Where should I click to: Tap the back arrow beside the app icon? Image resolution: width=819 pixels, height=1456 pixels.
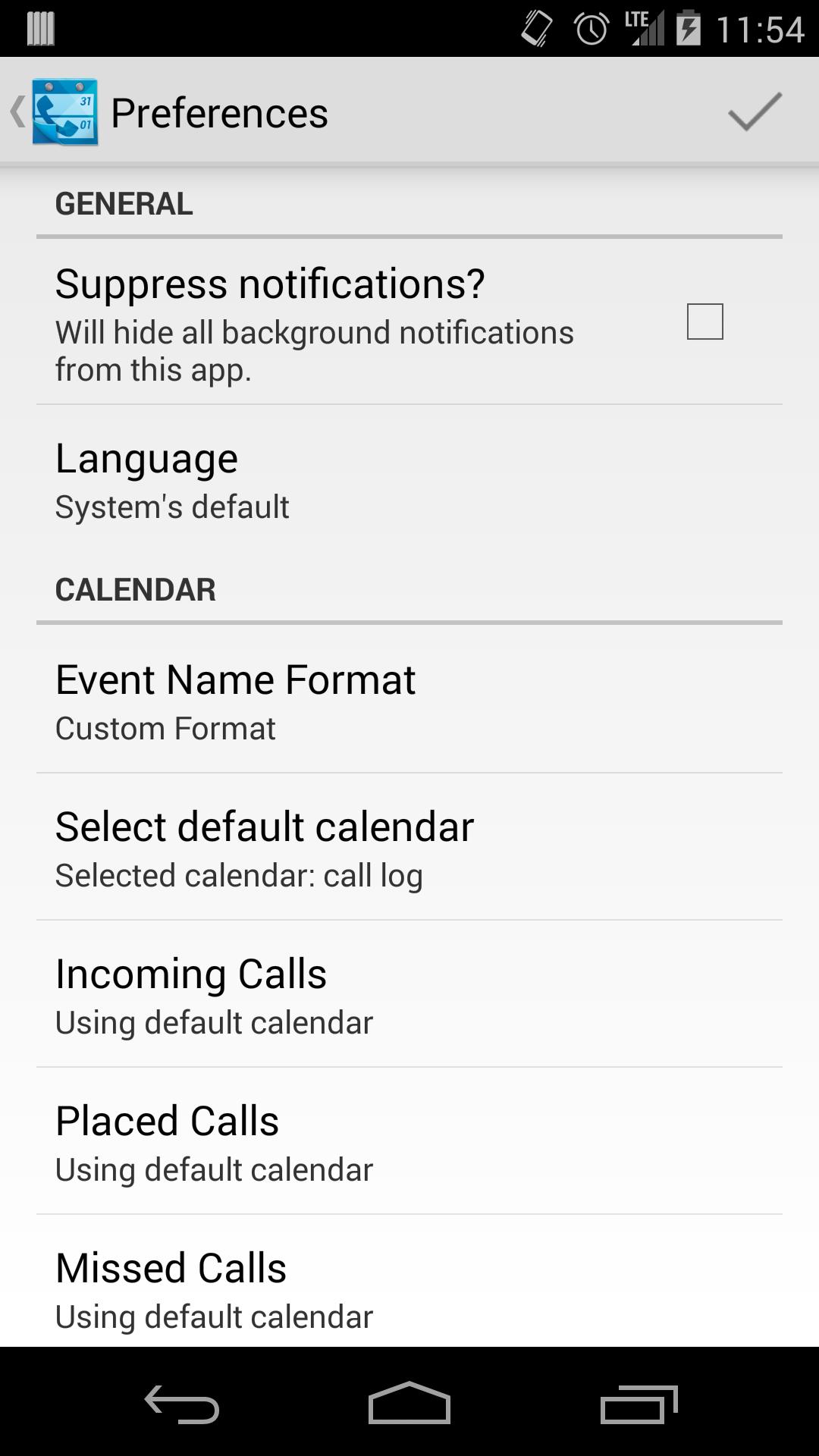16,111
